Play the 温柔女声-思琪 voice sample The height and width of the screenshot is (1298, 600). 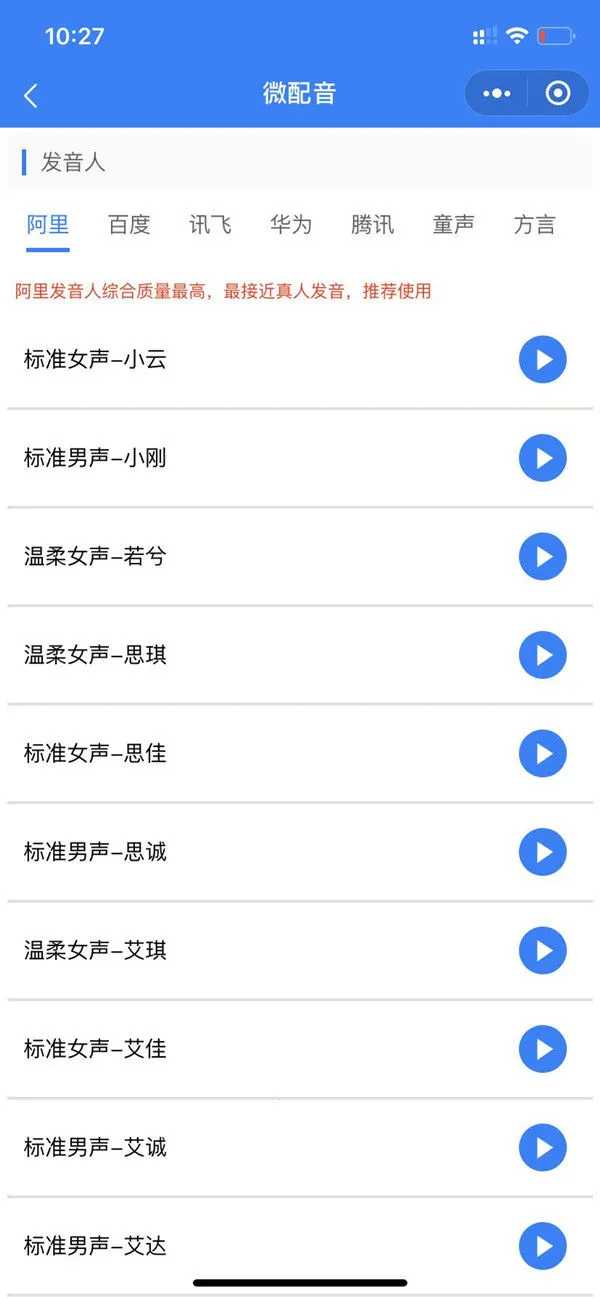tap(542, 655)
